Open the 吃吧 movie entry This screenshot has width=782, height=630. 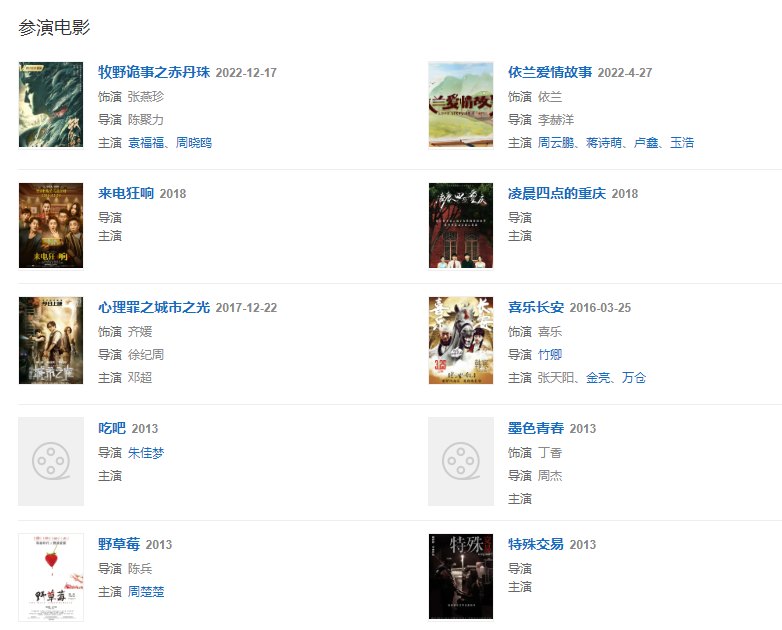[x=112, y=428]
